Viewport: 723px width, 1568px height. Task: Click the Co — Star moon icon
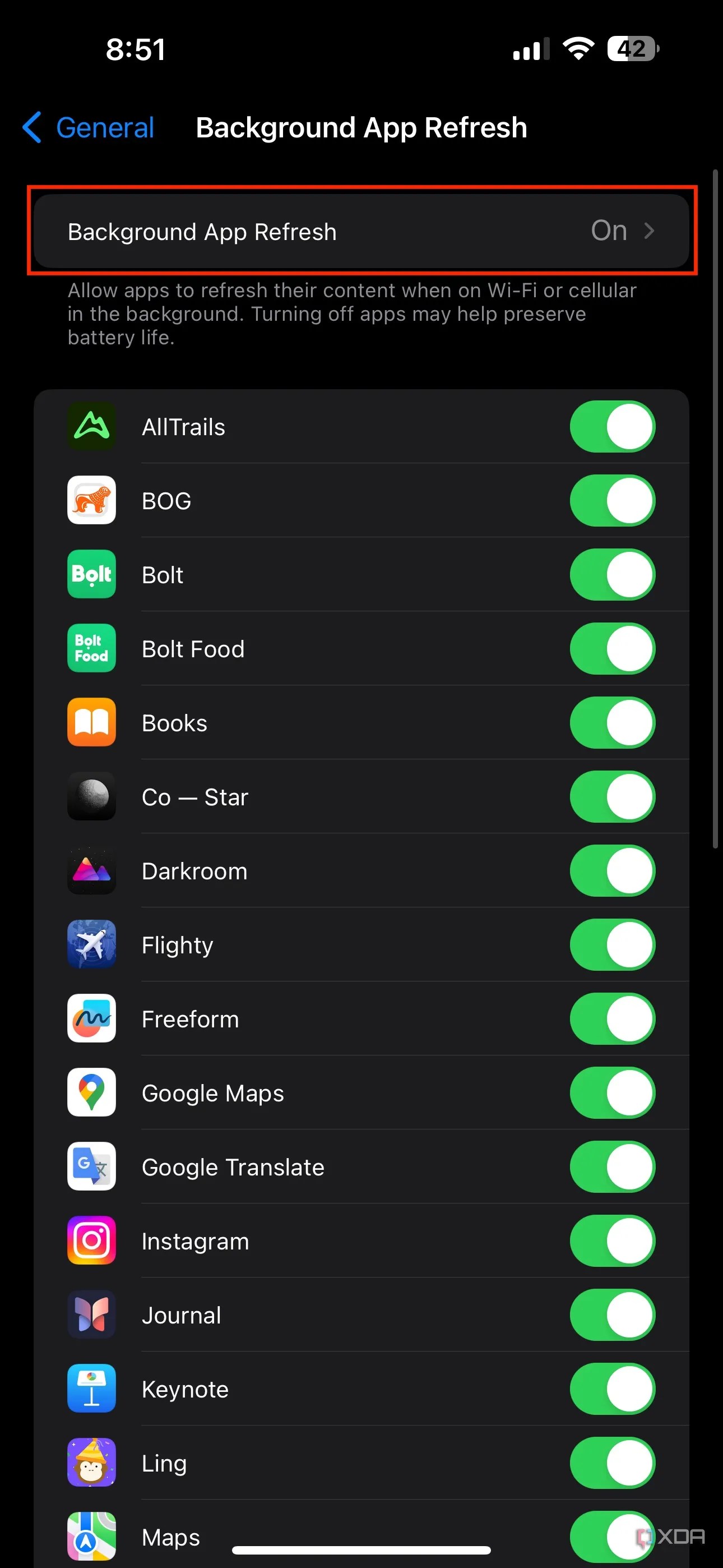click(91, 797)
